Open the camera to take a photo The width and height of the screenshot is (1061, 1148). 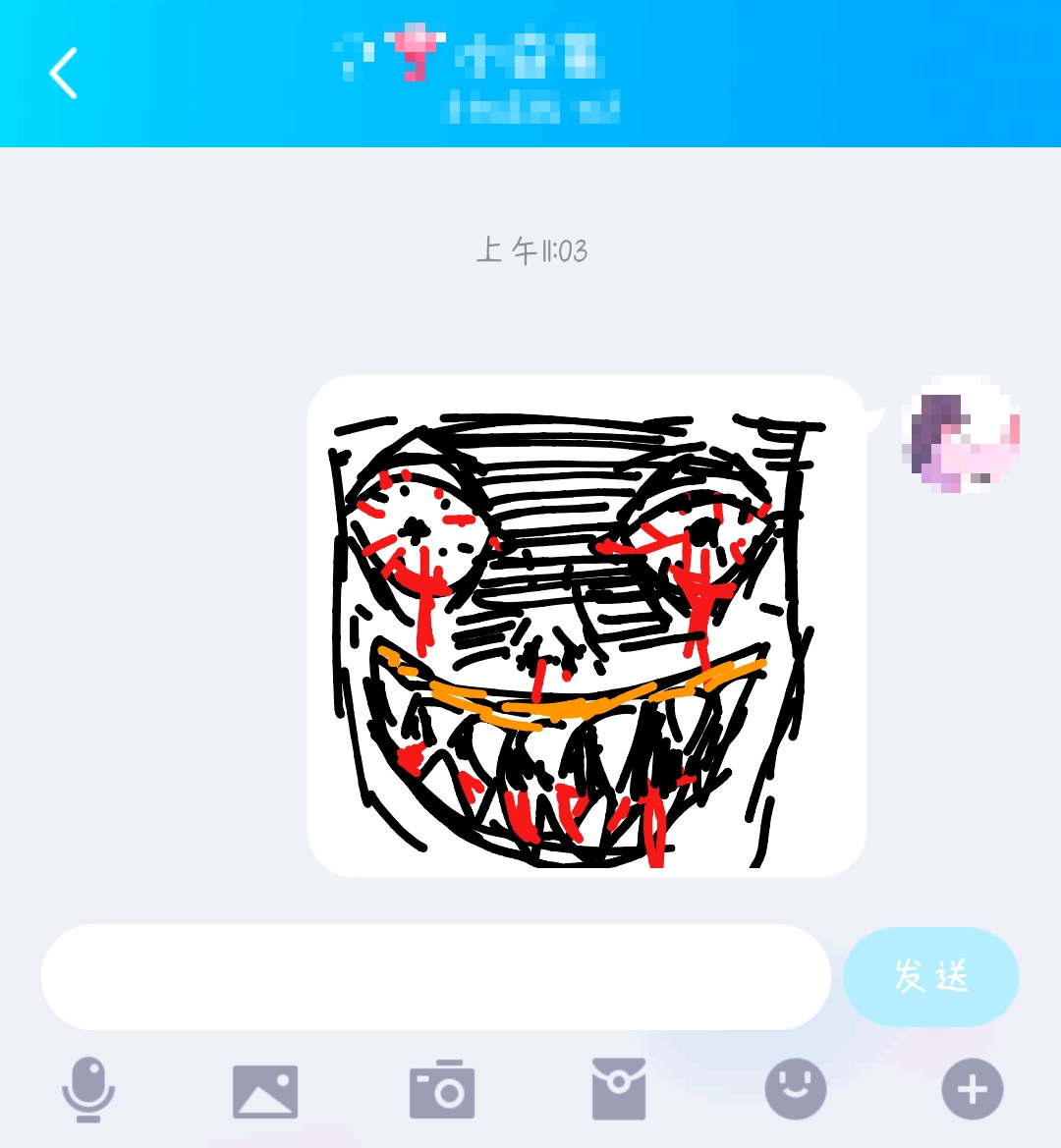(442, 1090)
